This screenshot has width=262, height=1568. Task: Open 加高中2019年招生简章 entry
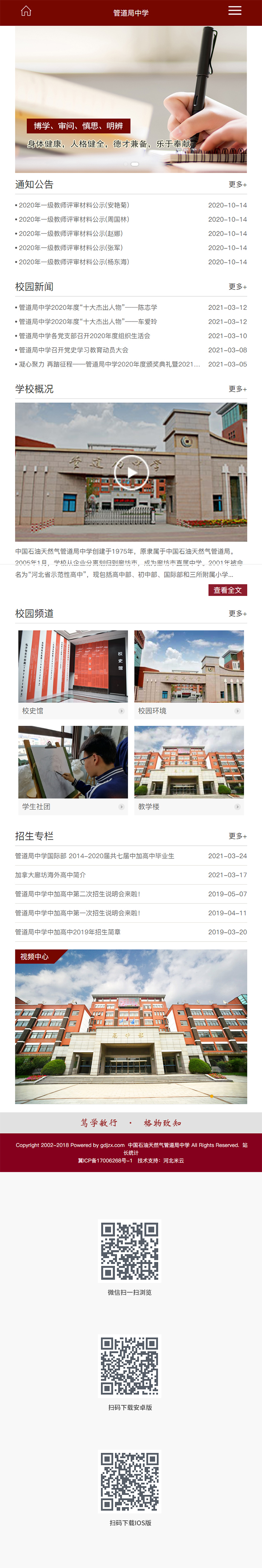point(67,932)
